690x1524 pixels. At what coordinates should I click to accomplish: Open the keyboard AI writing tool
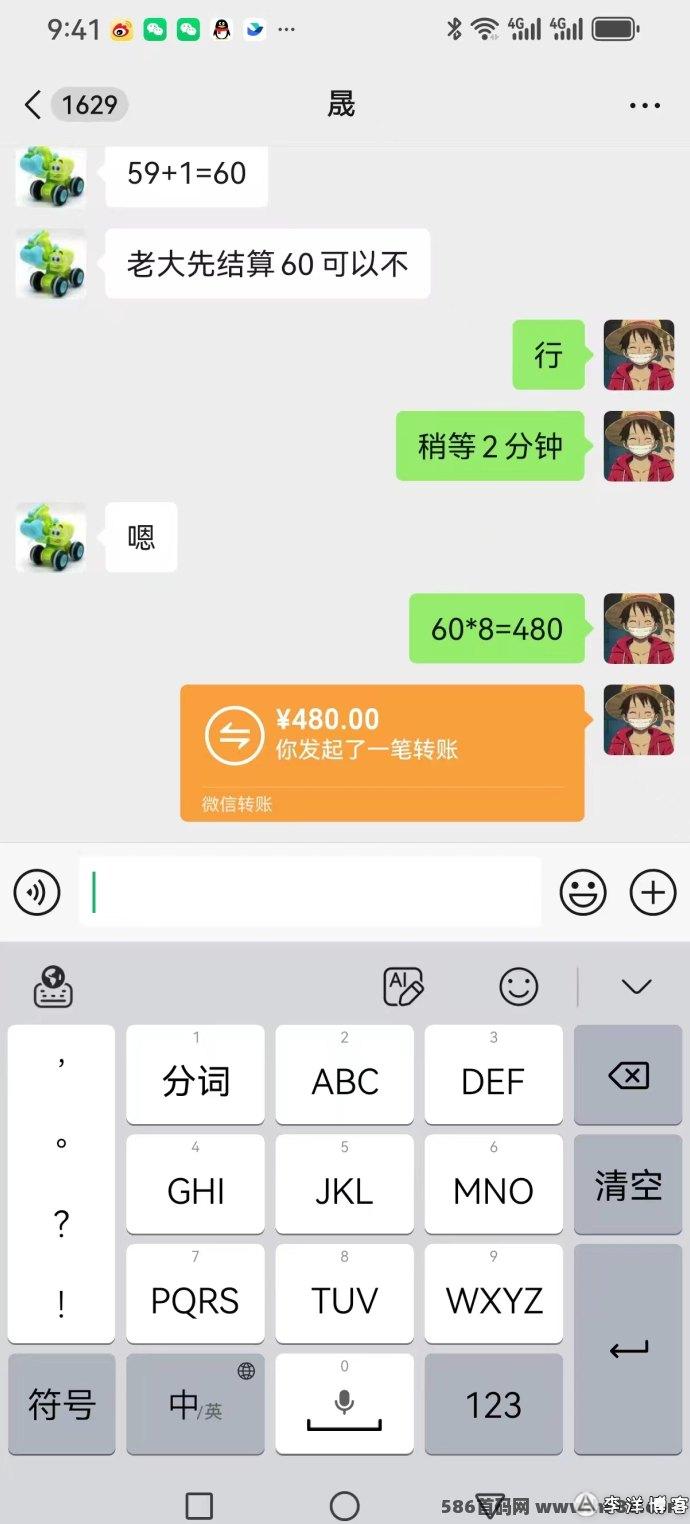[404, 987]
